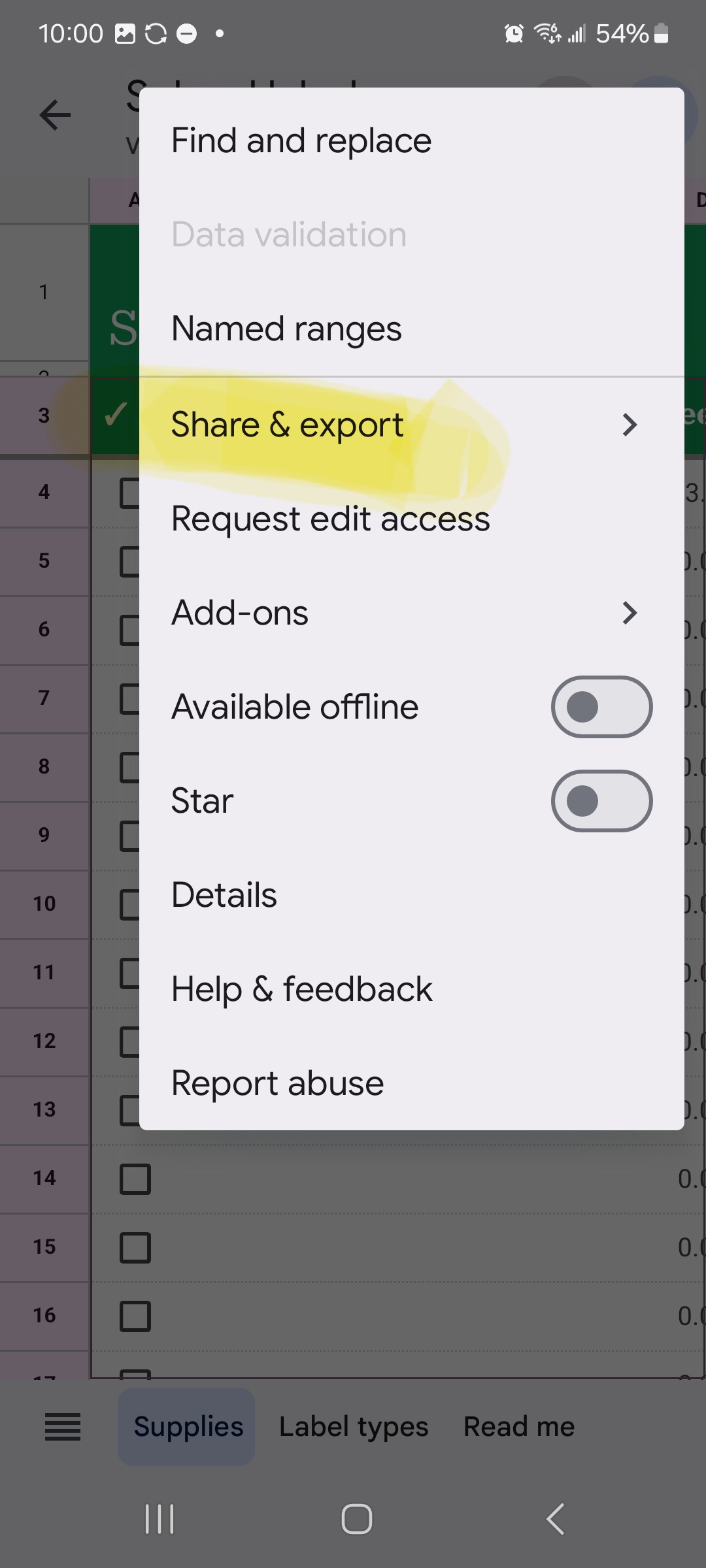This screenshot has height=1568, width=706.
Task: Go to the home screen
Action: tap(356, 1519)
